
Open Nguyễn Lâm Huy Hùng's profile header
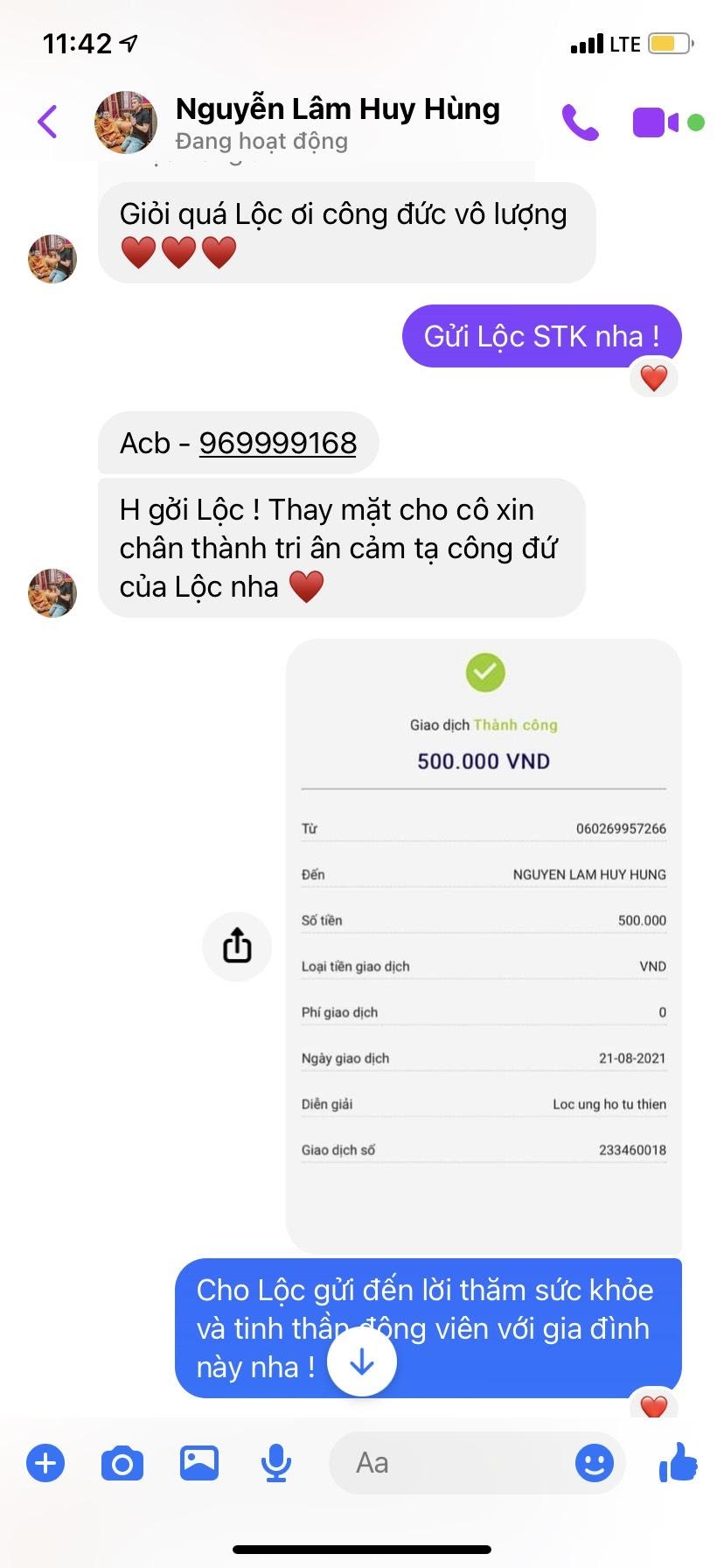337,122
